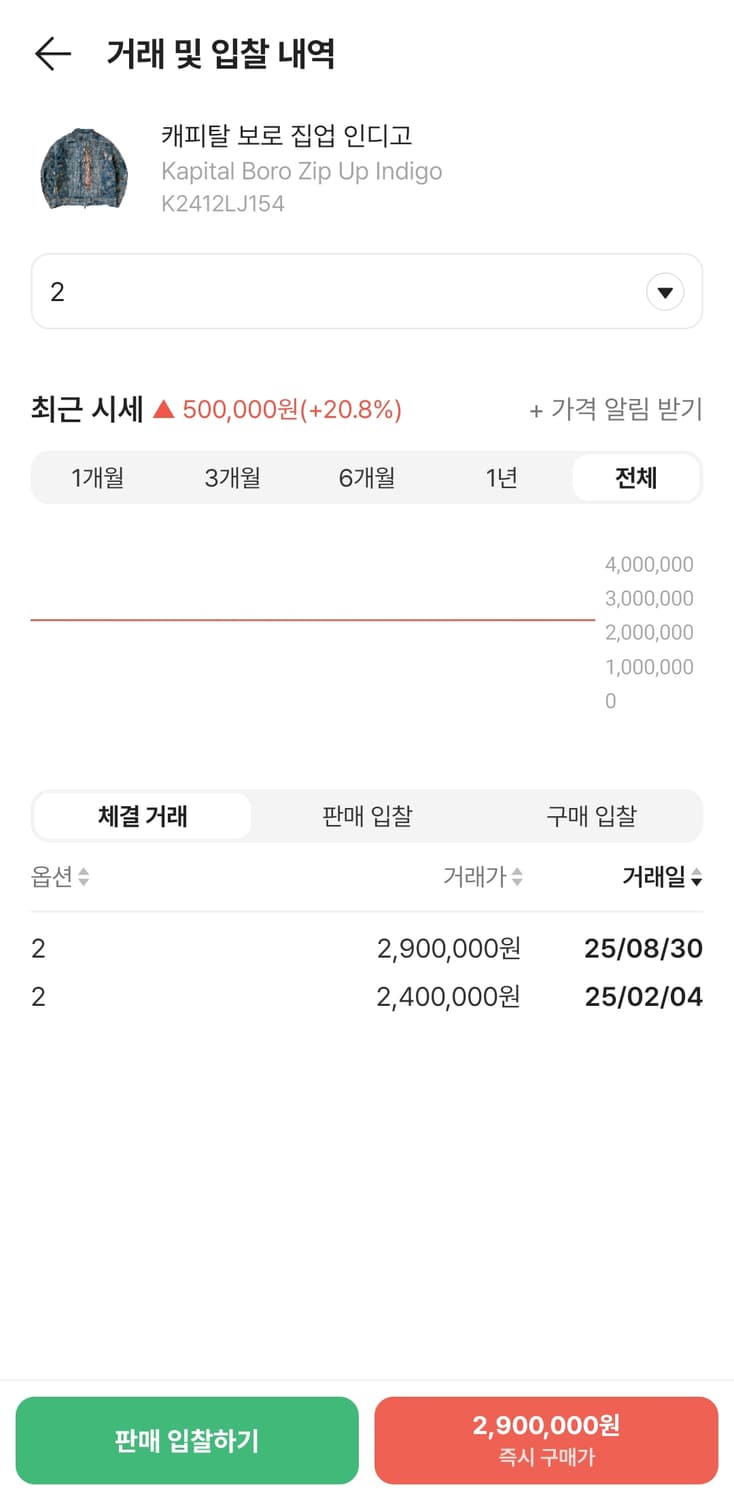Select the 2,900,000원 transaction row
734x1500 pixels.
(366, 948)
